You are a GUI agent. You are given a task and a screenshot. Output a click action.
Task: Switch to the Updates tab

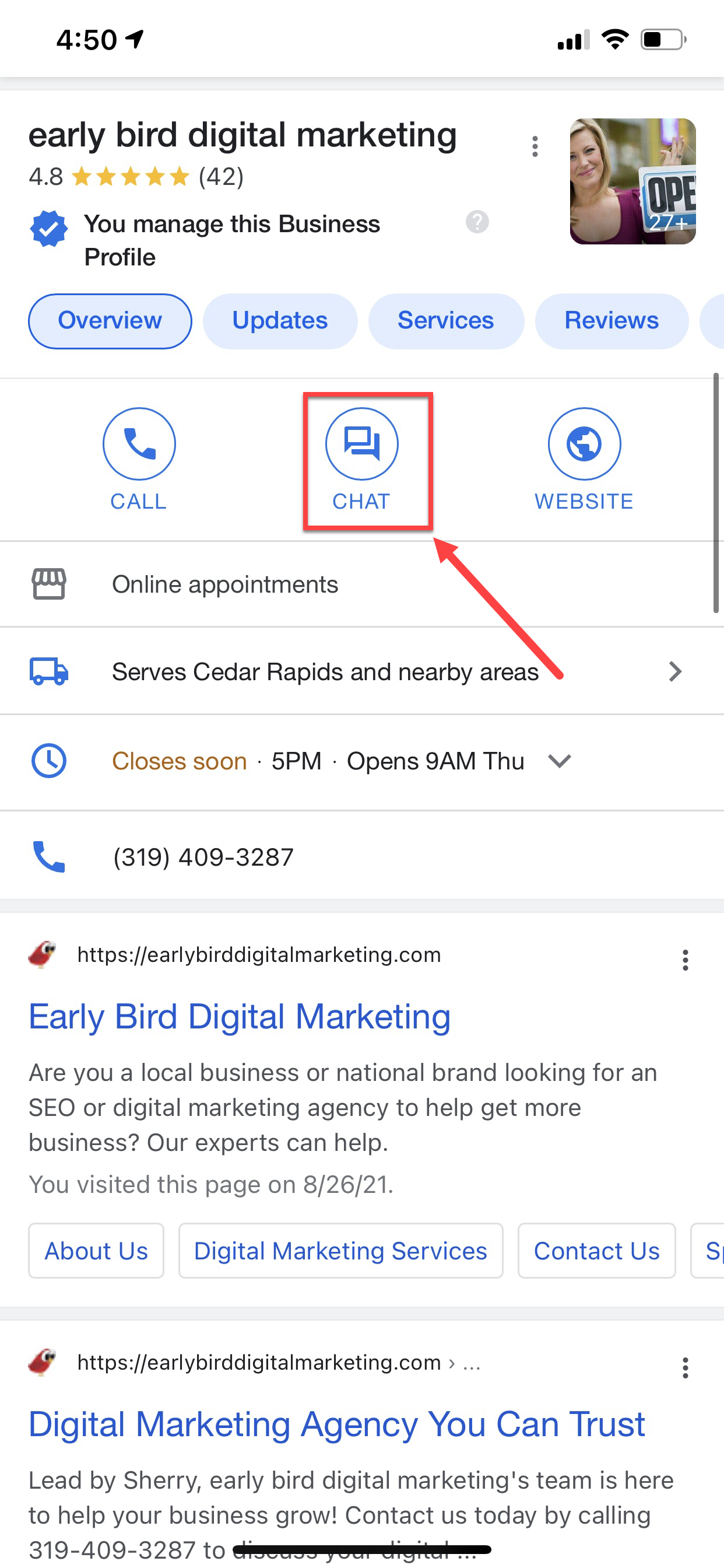click(280, 321)
